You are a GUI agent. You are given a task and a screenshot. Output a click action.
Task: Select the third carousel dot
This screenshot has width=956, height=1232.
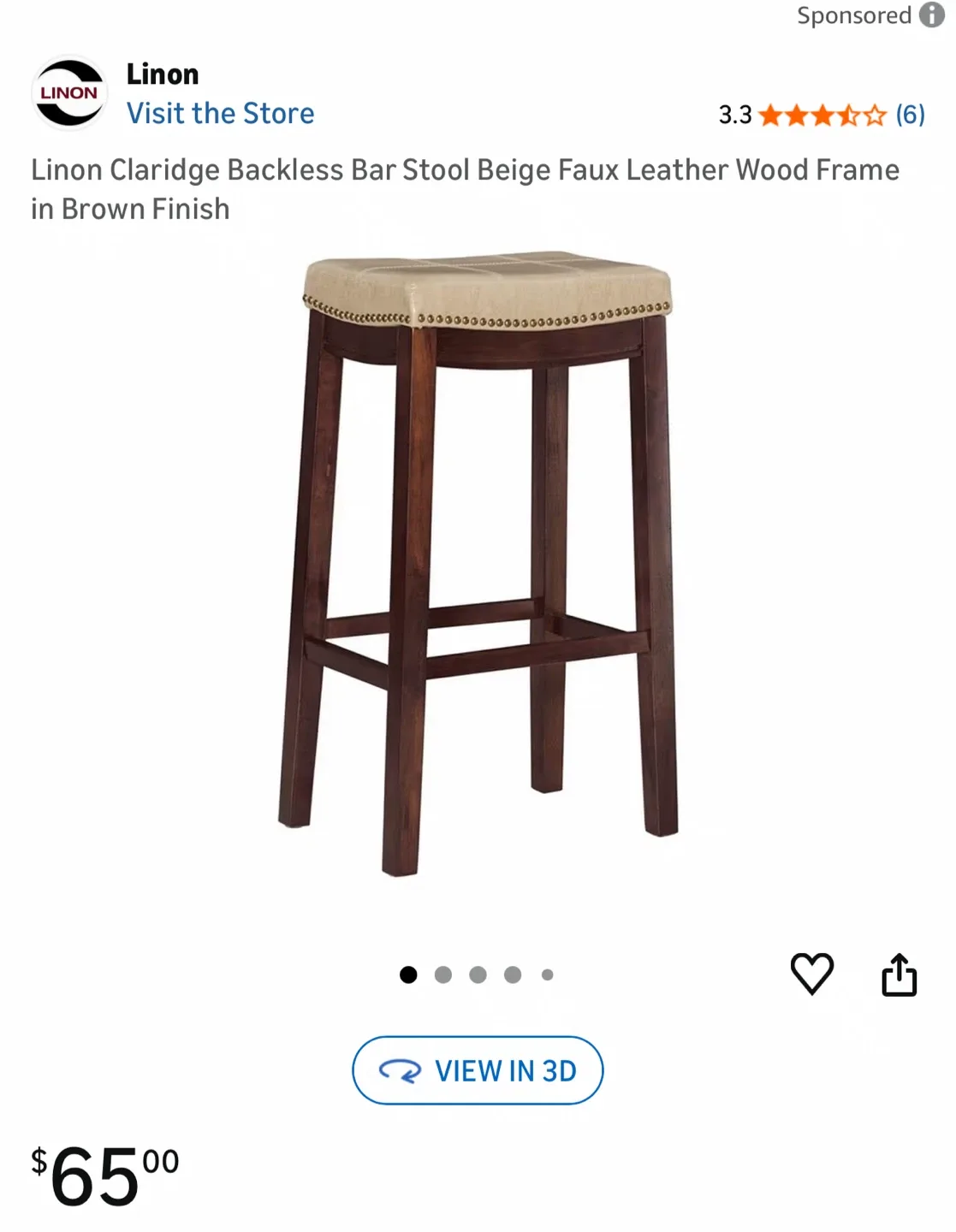coord(478,973)
